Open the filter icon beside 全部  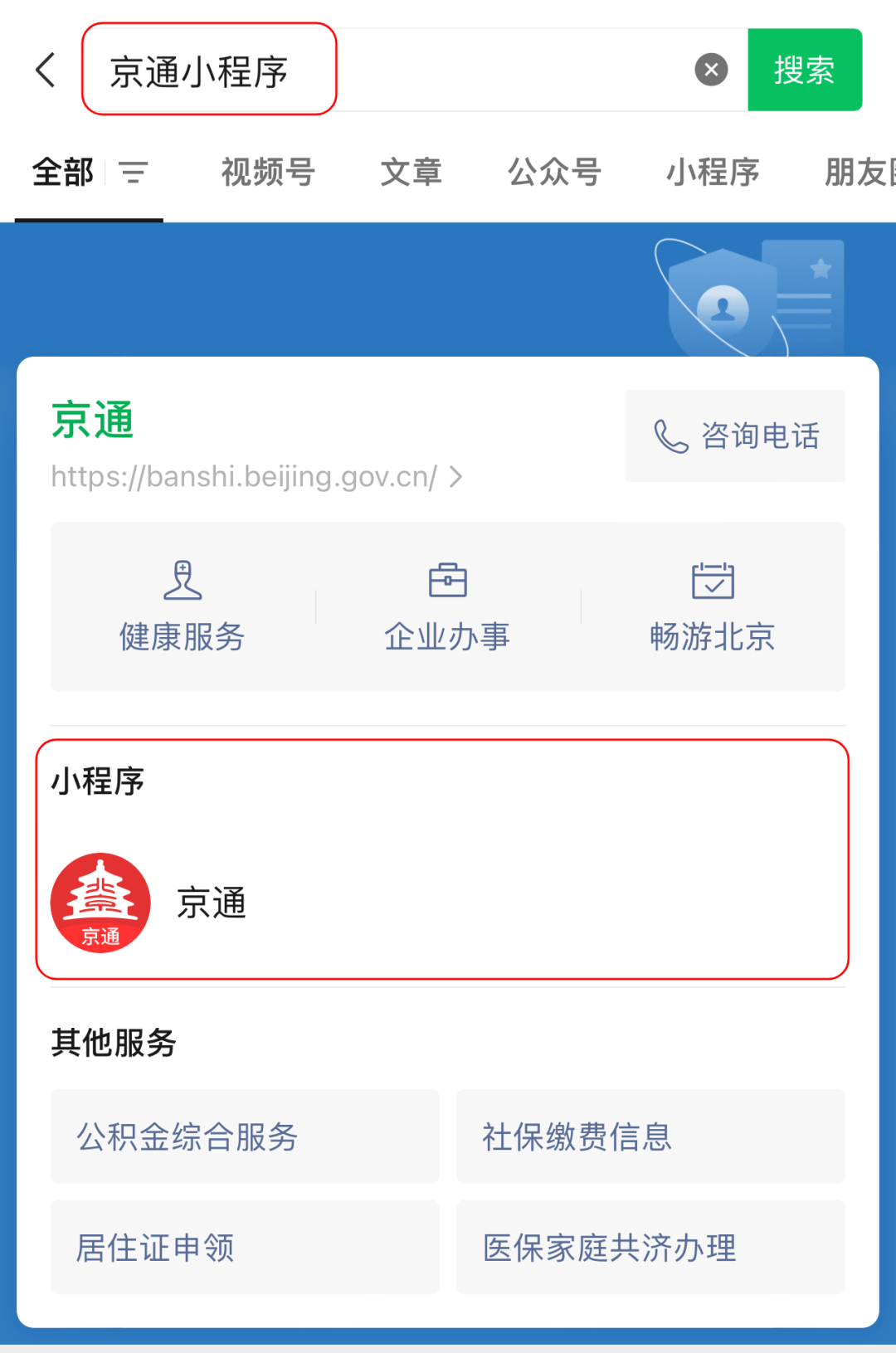click(133, 173)
